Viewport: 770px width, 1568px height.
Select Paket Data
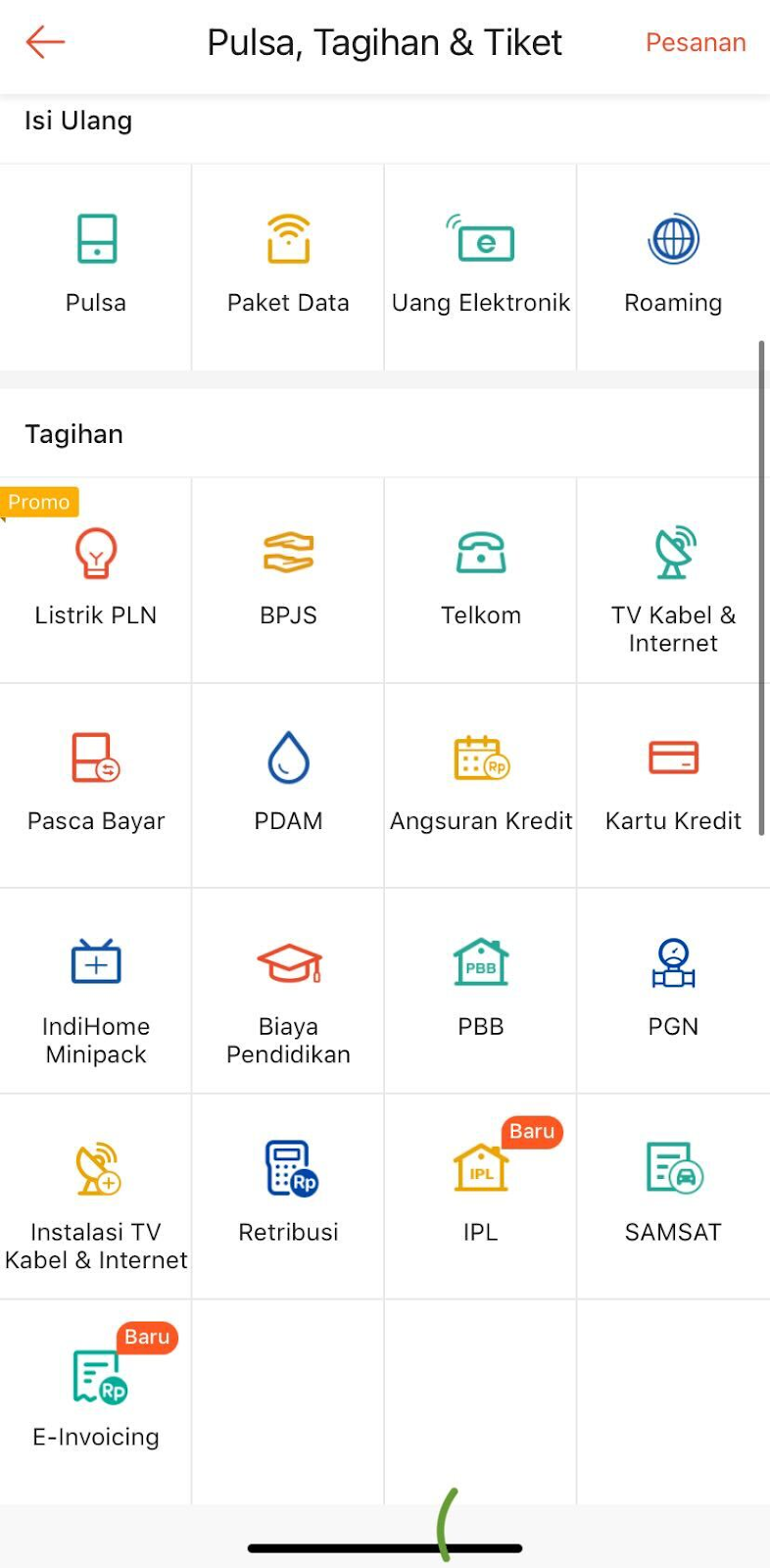288,267
